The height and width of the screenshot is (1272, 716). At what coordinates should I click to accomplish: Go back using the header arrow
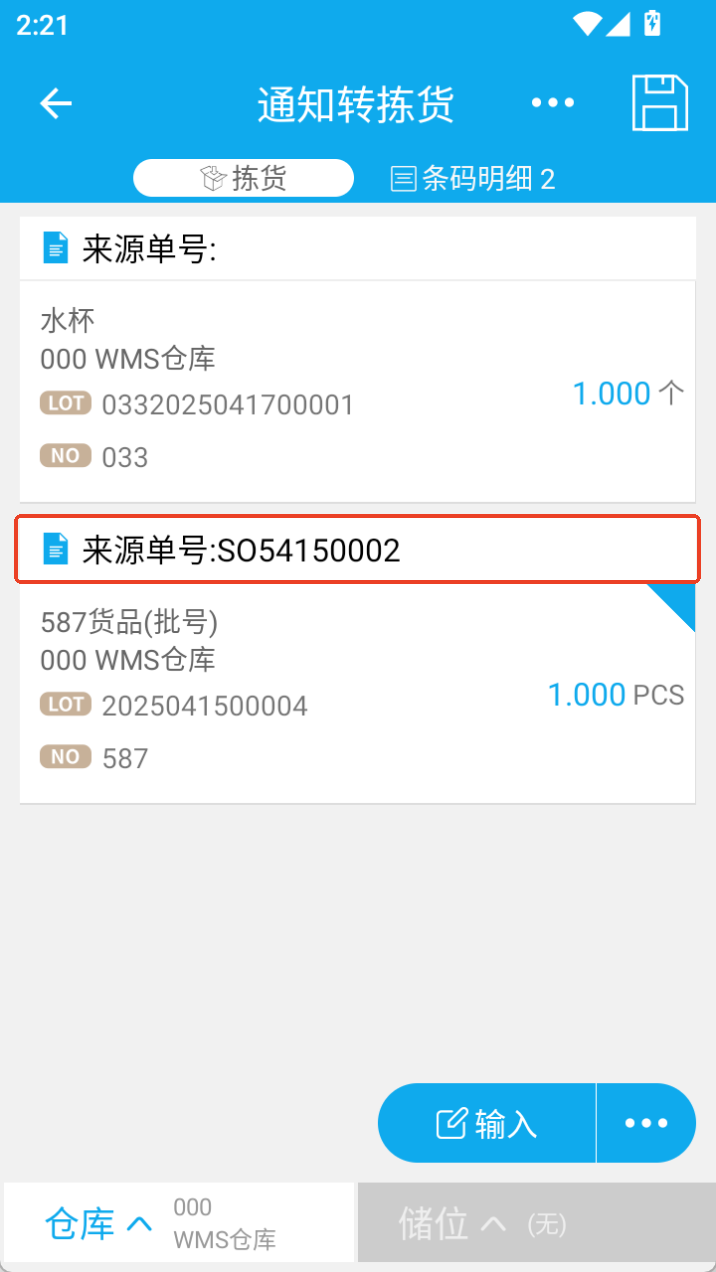click(56, 103)
